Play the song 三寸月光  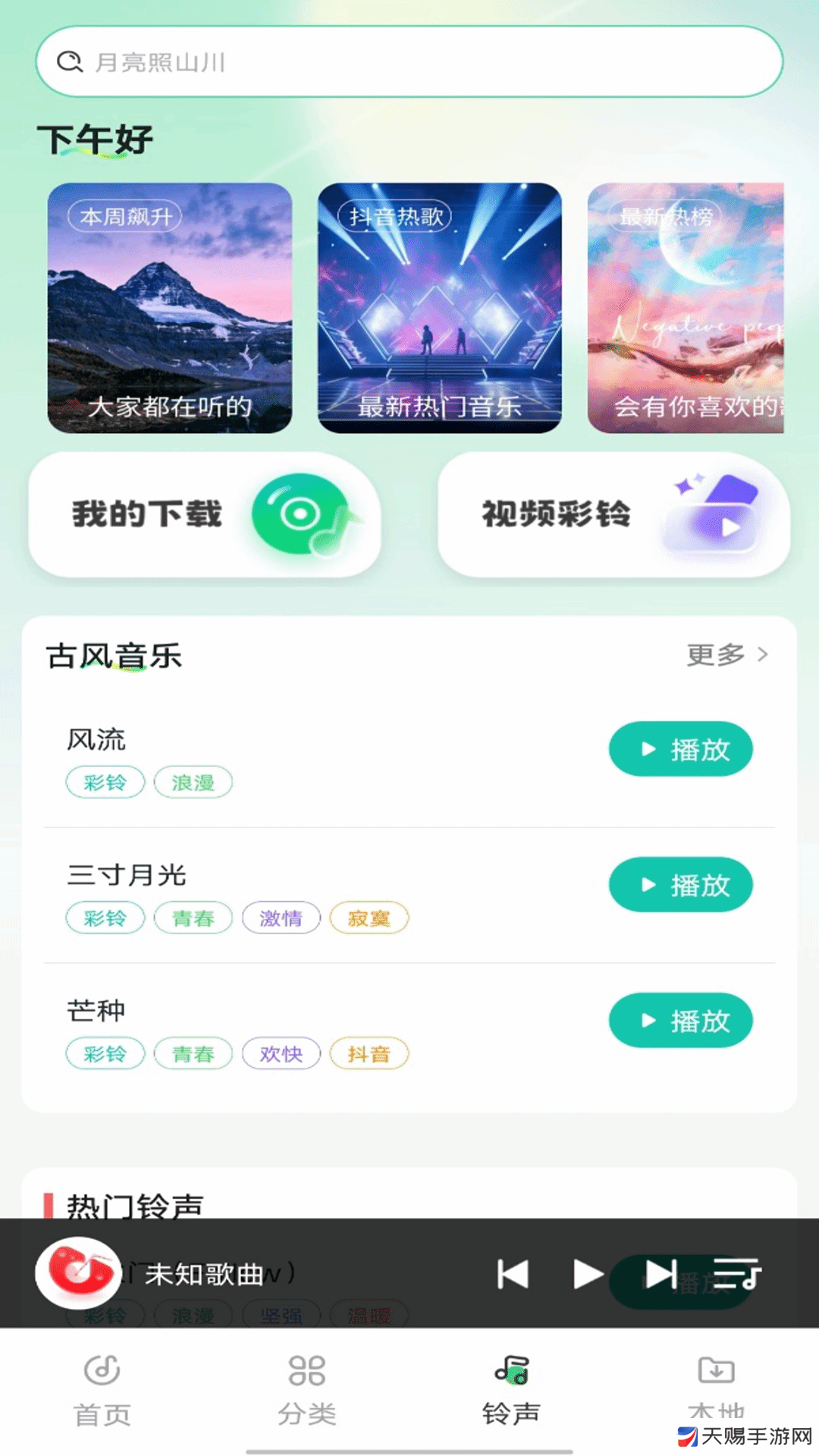(681, 885)
